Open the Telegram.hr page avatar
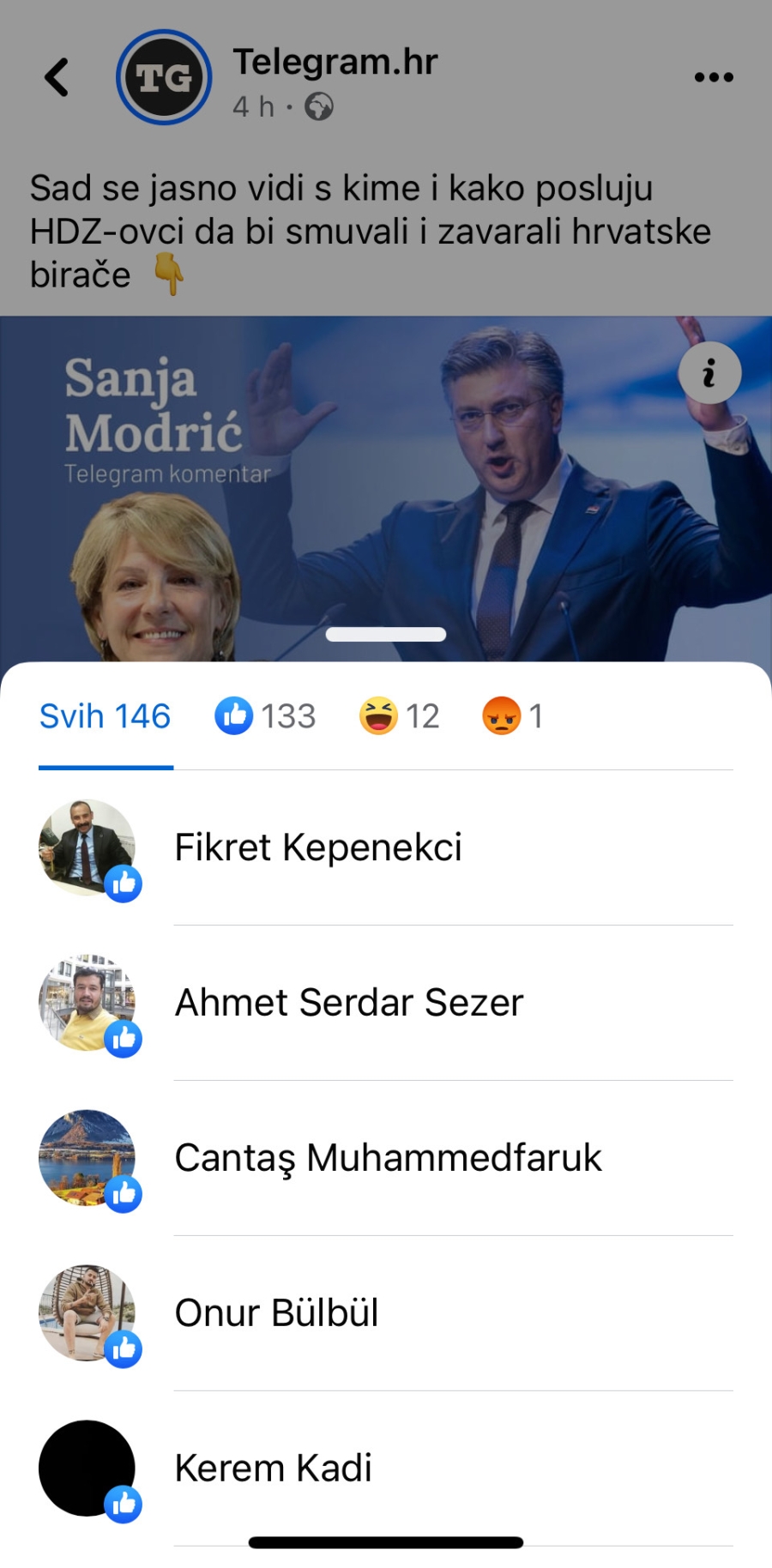This screenshot has width=772, height=1568. point(164,77)
